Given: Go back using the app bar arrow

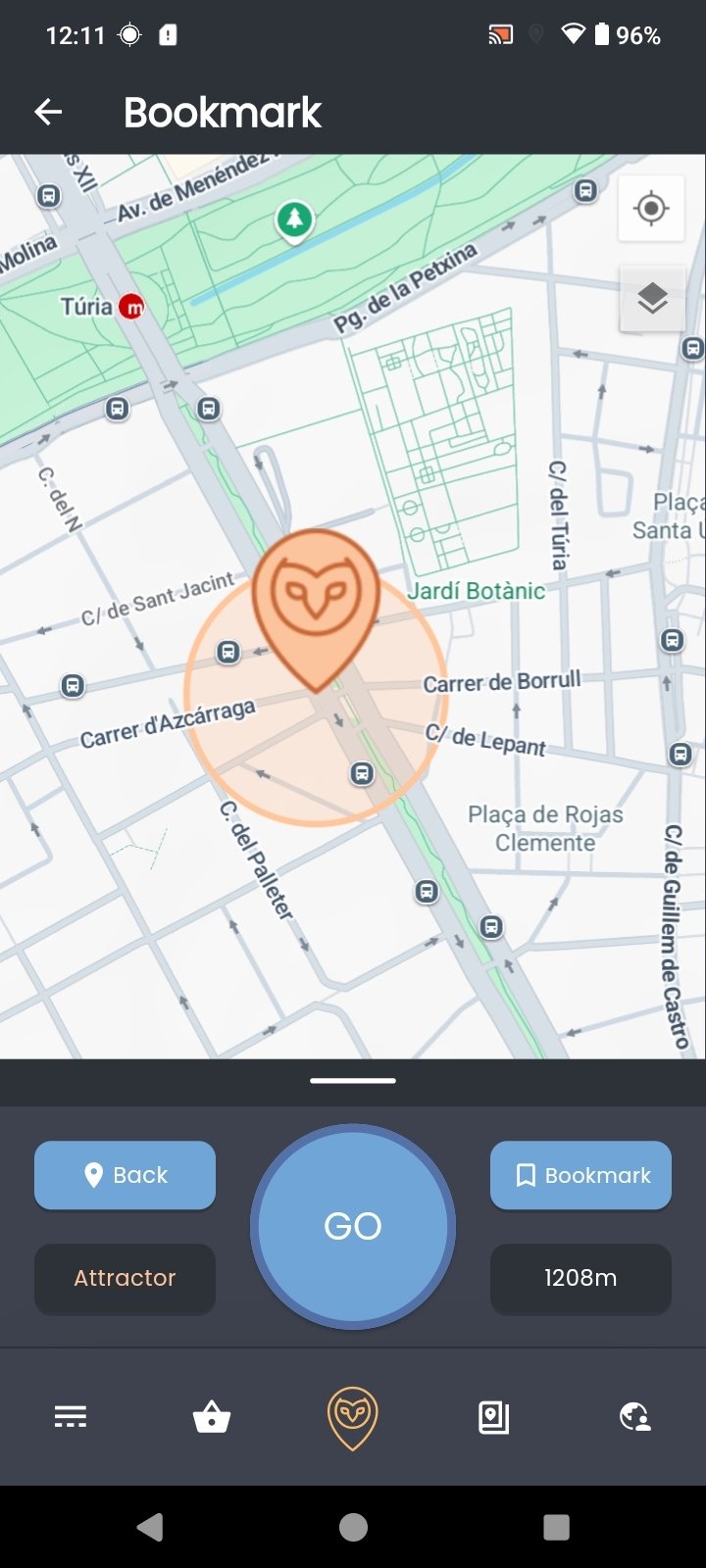Looking at the screenshot, I should tap(48, 113).
